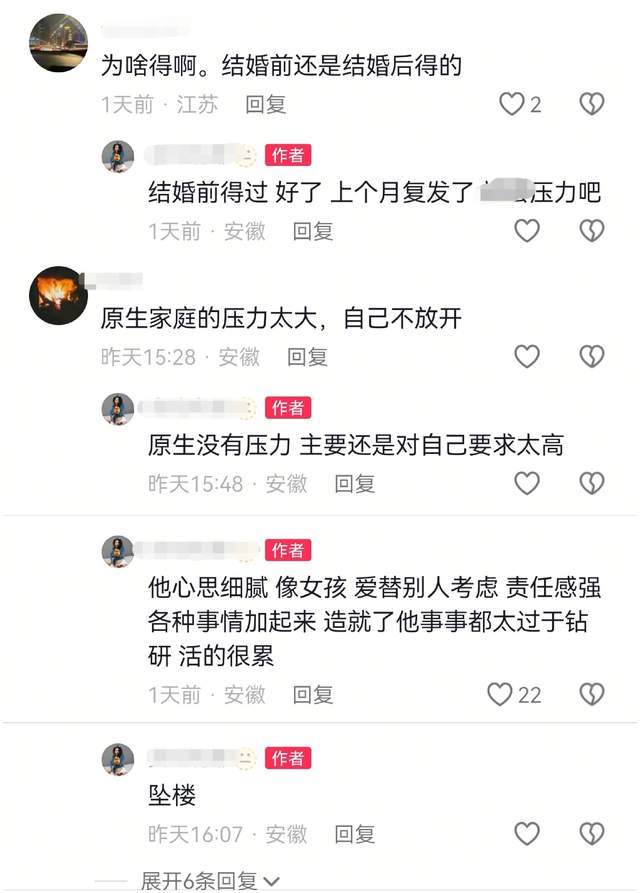This screenshot has width=640, height=893.
Task: Open the fire avatar commenter's profile
Action: tap(59, 295)
